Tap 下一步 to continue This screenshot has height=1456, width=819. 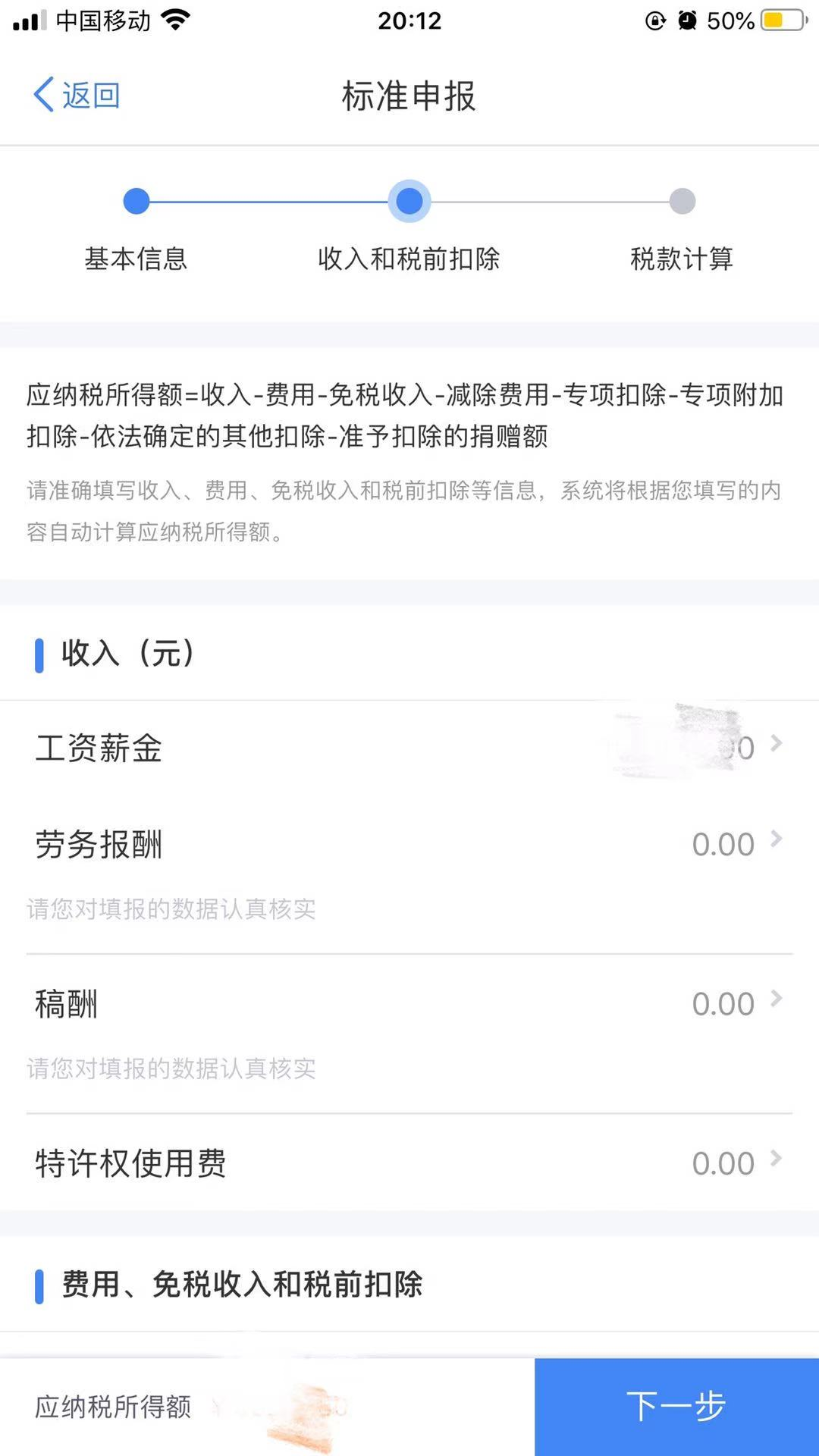click(x=676, y=1407)
